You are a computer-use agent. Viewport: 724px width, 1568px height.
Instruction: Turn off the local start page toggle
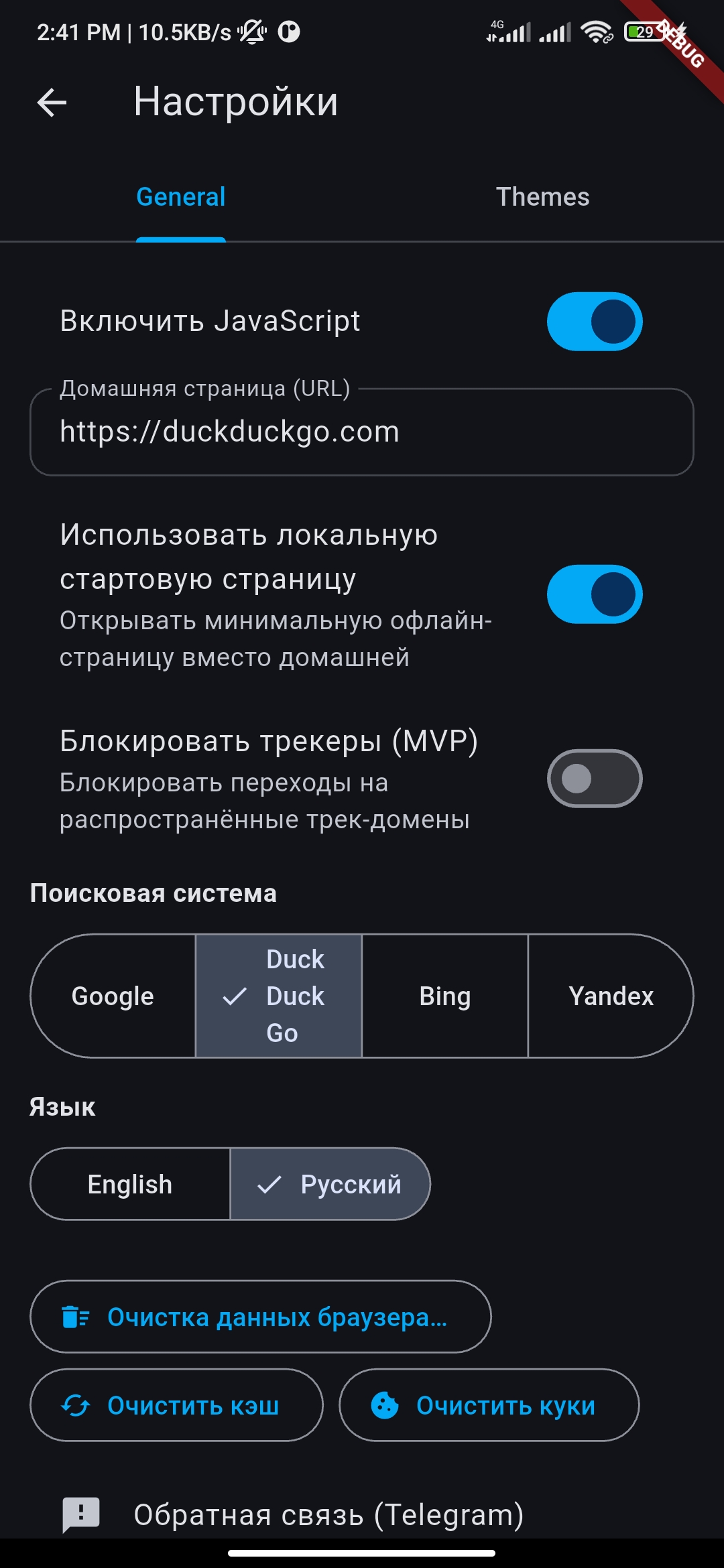tap(595, 594)
